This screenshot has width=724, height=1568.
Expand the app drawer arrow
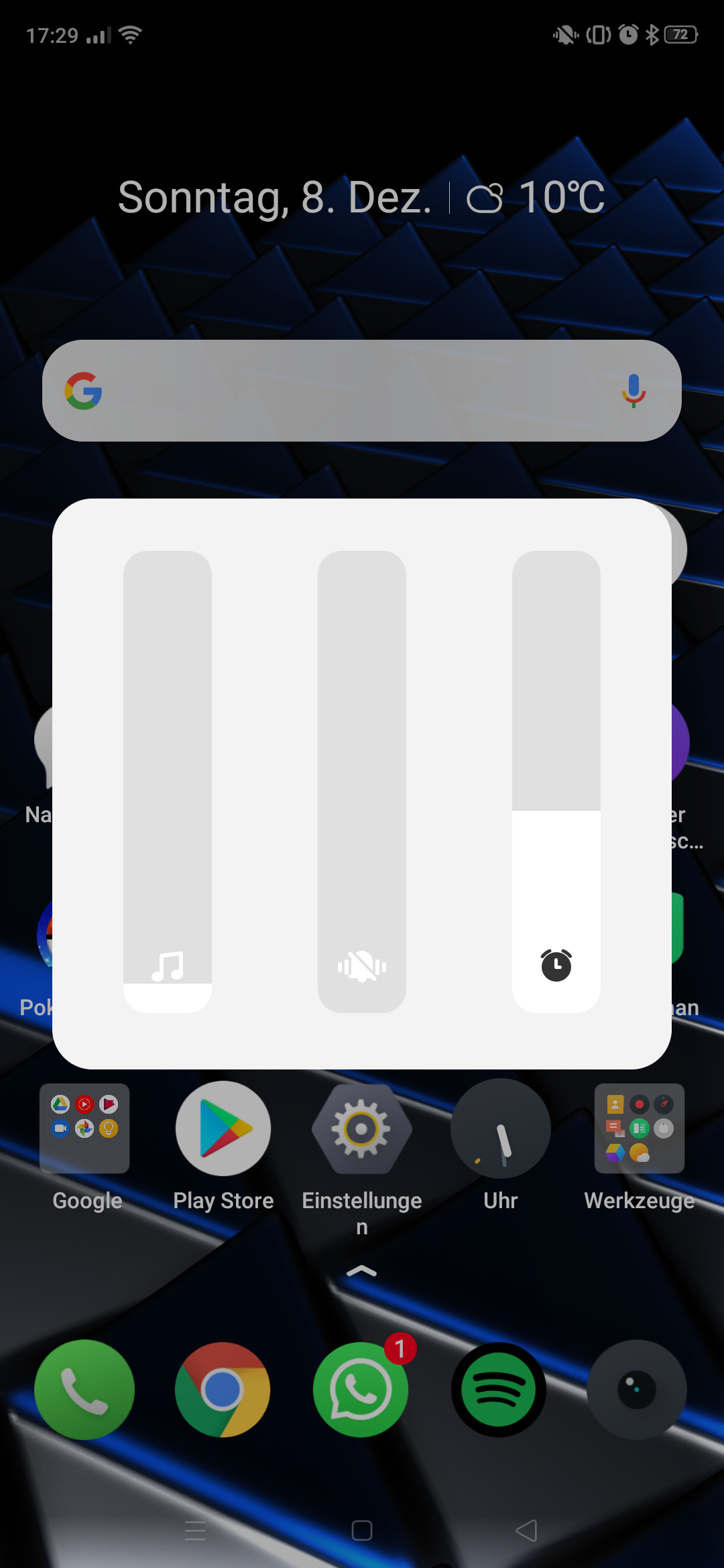point(362,1271)
